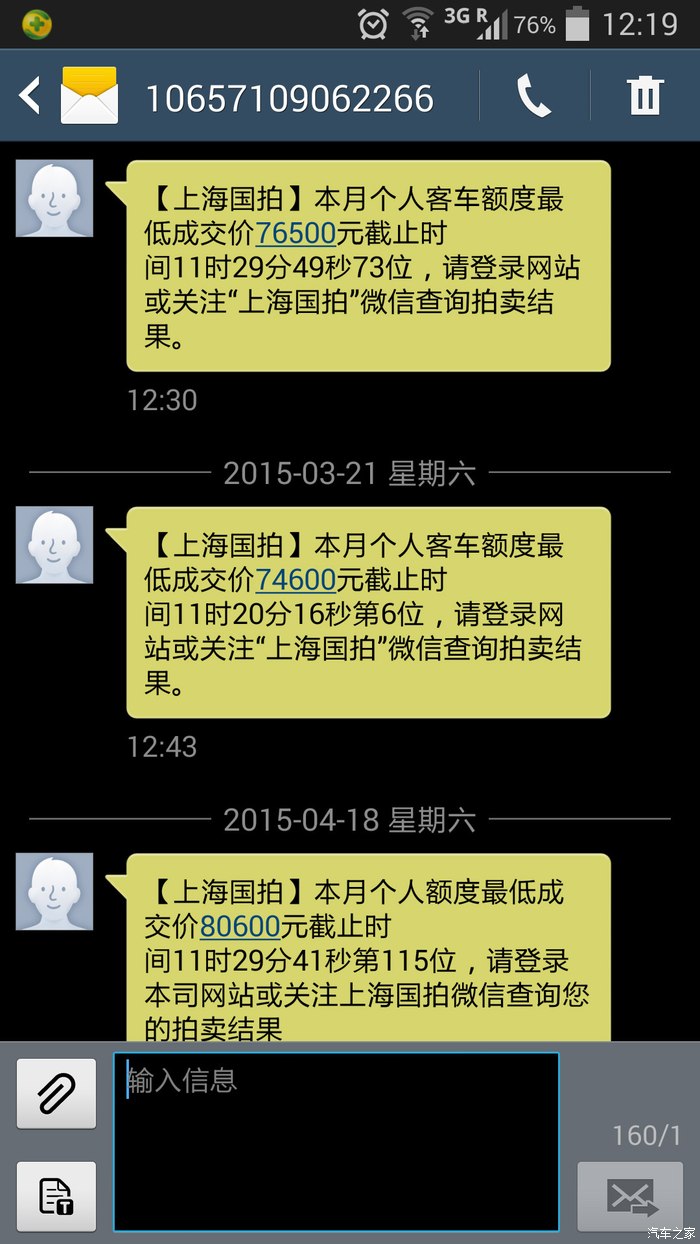Attach a file with the paperclip button
Viewport: 700px width, 1244px height.
point(57,1093)
